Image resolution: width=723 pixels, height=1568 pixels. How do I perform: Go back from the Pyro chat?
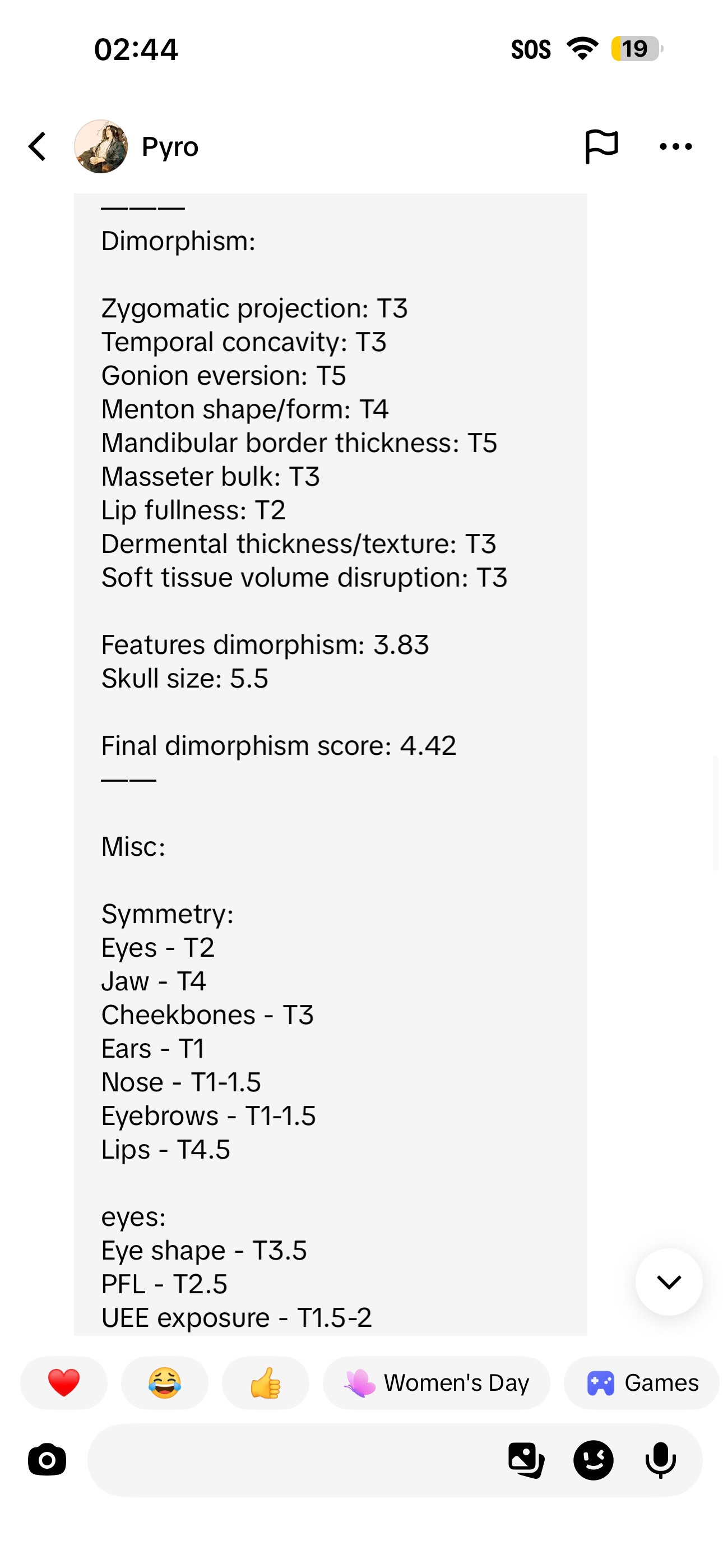tap(37, 147)
